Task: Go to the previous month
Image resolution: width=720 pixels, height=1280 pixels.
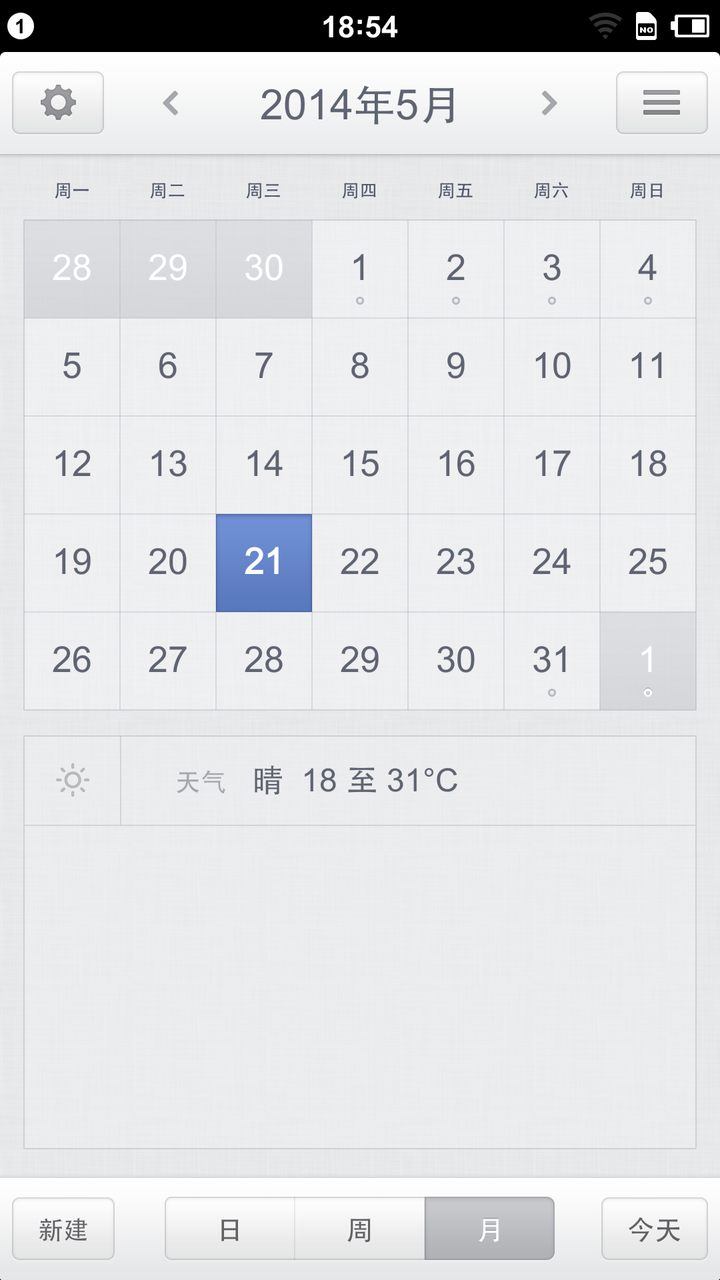Action: click(x=171, y=103)
